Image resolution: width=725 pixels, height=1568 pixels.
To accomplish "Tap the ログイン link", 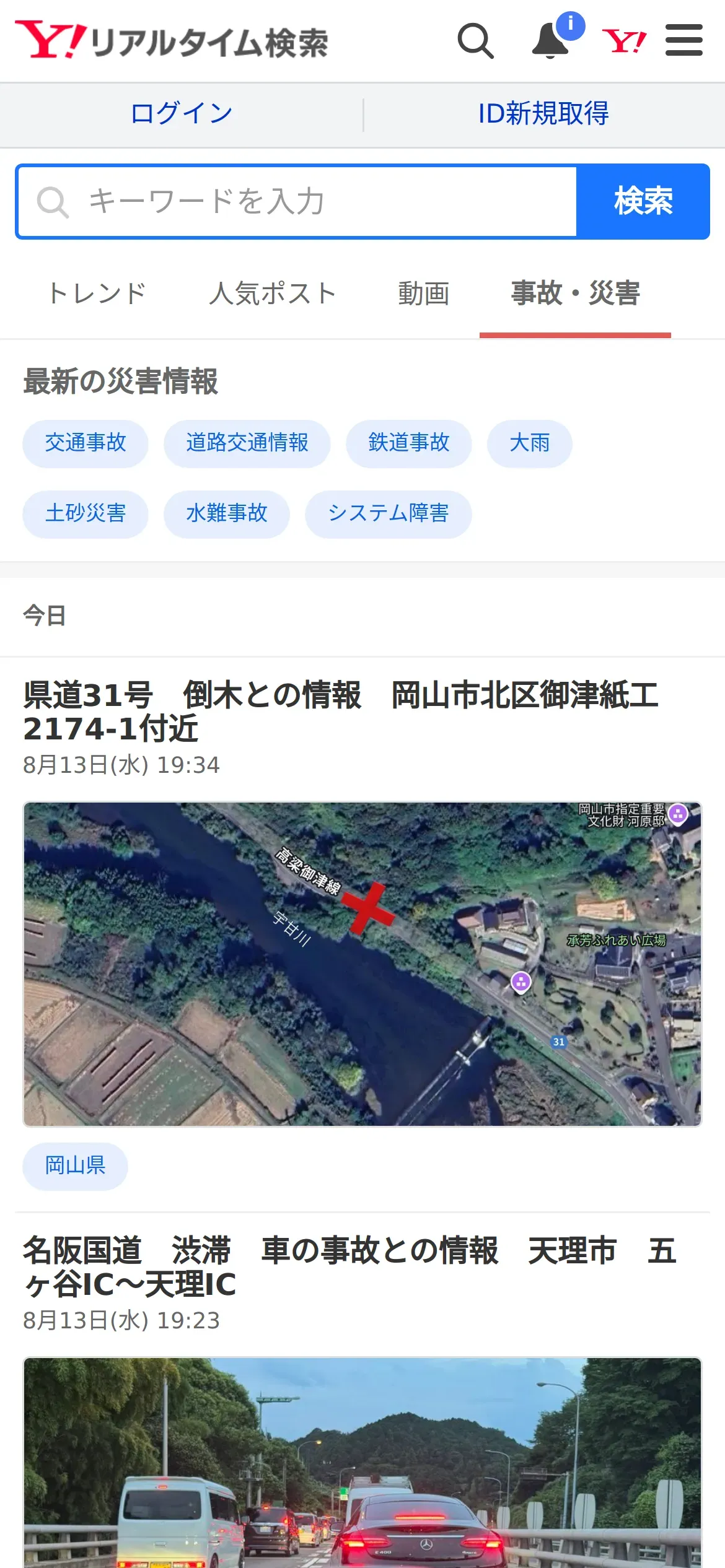I will (181, 113).
